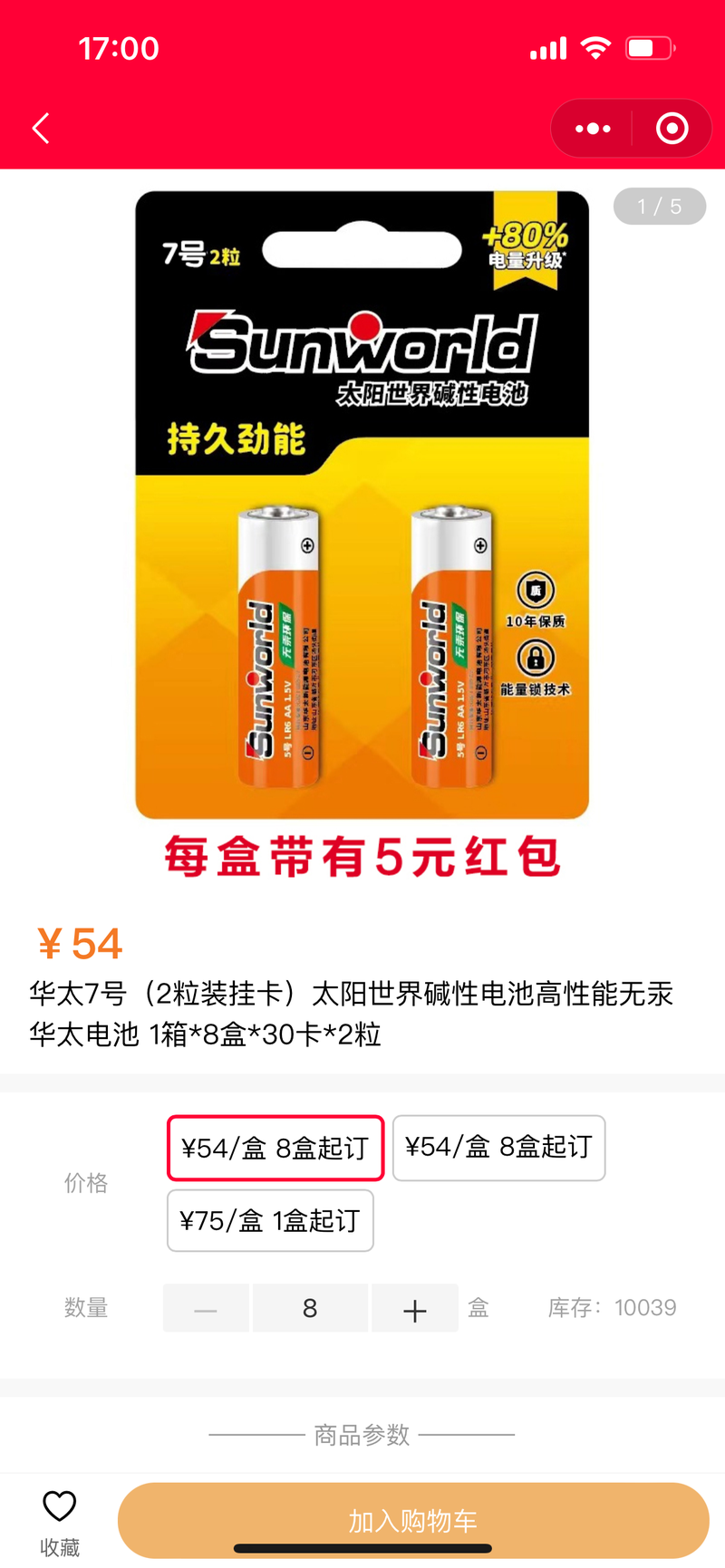Edit the quantity field showing 8
The image size is (725, 1568).
310,1308
